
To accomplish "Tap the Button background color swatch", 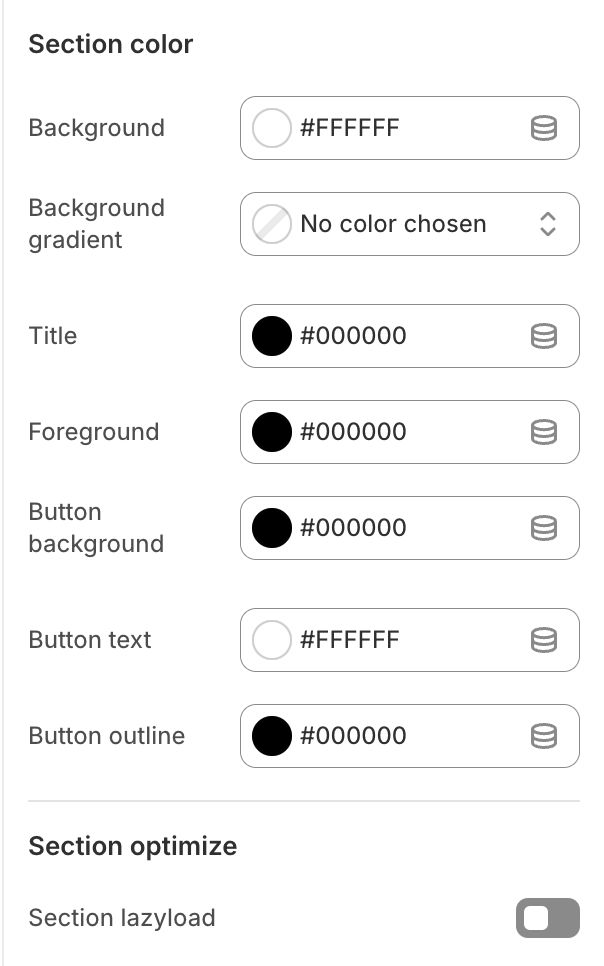I will pos(272,528).
